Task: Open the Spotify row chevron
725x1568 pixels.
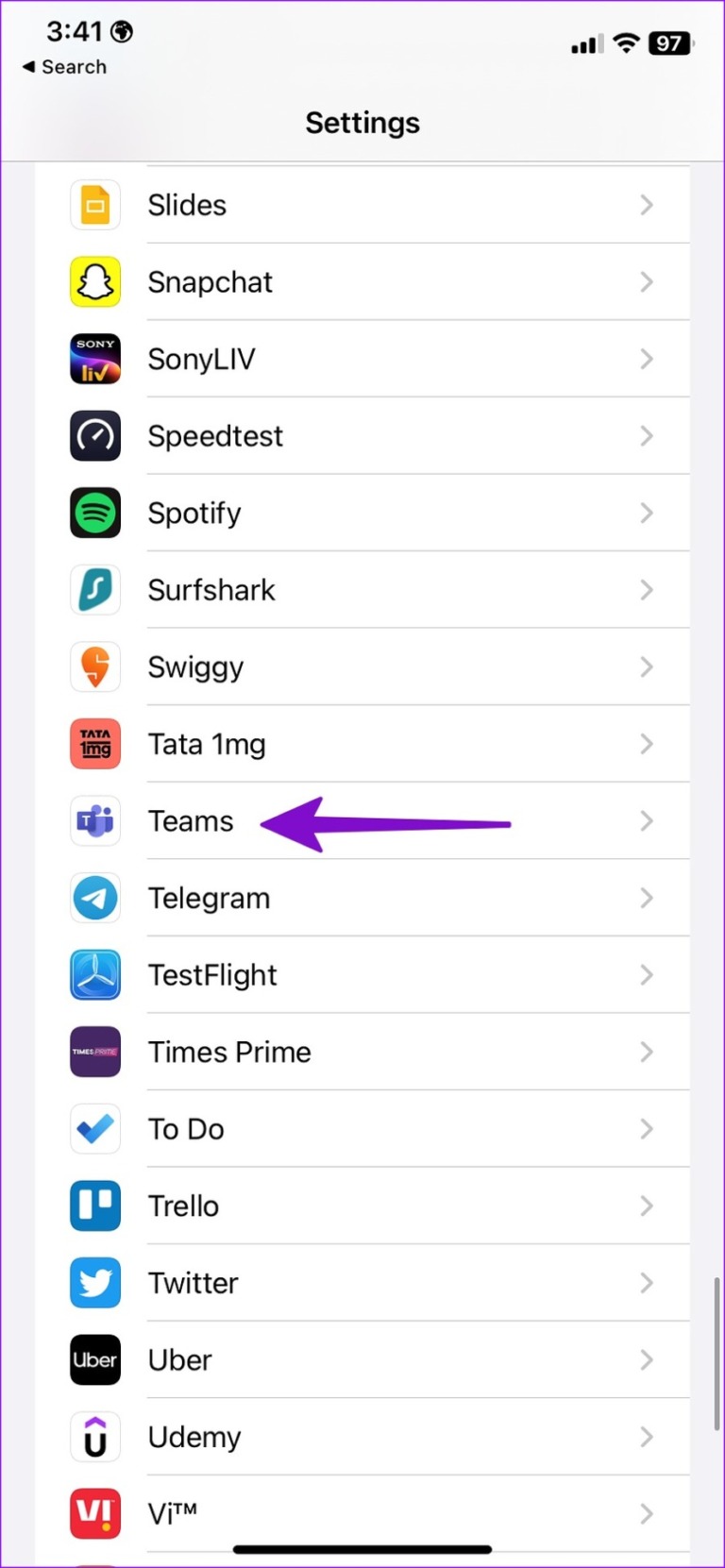Action: coord(647,513)
